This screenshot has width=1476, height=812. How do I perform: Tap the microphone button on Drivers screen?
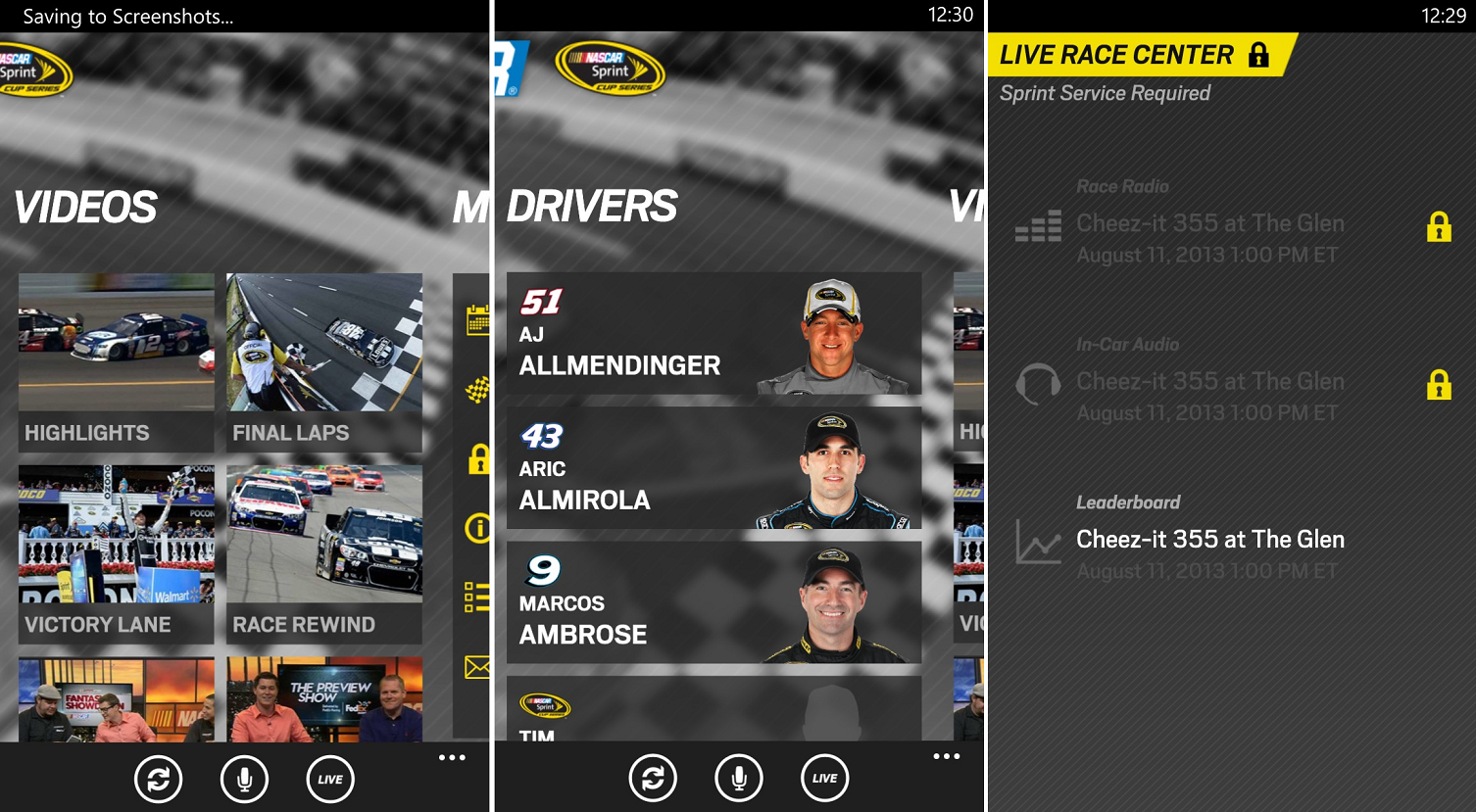(739, 779)
